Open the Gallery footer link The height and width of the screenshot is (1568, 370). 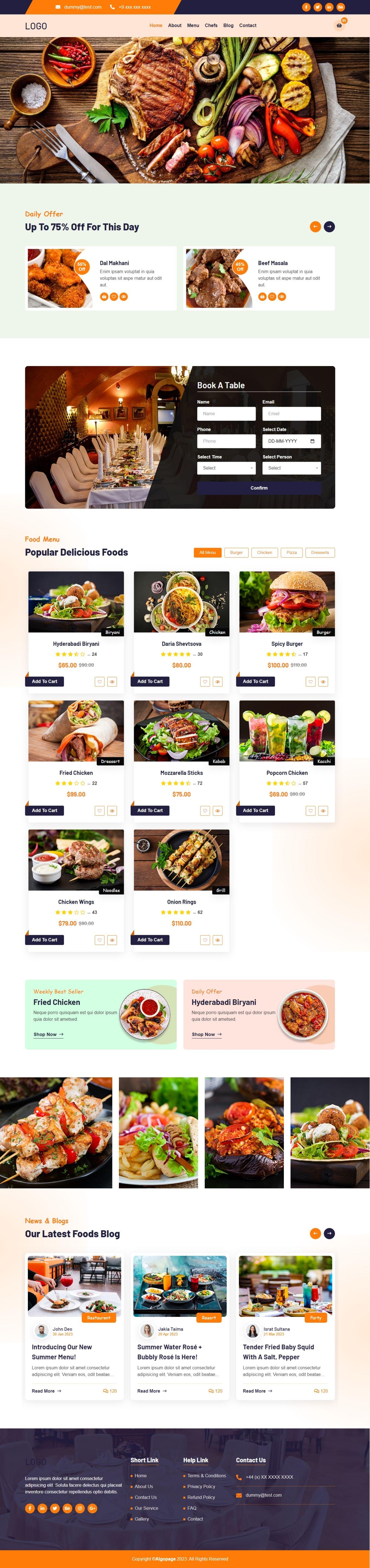pos(141,1519)
